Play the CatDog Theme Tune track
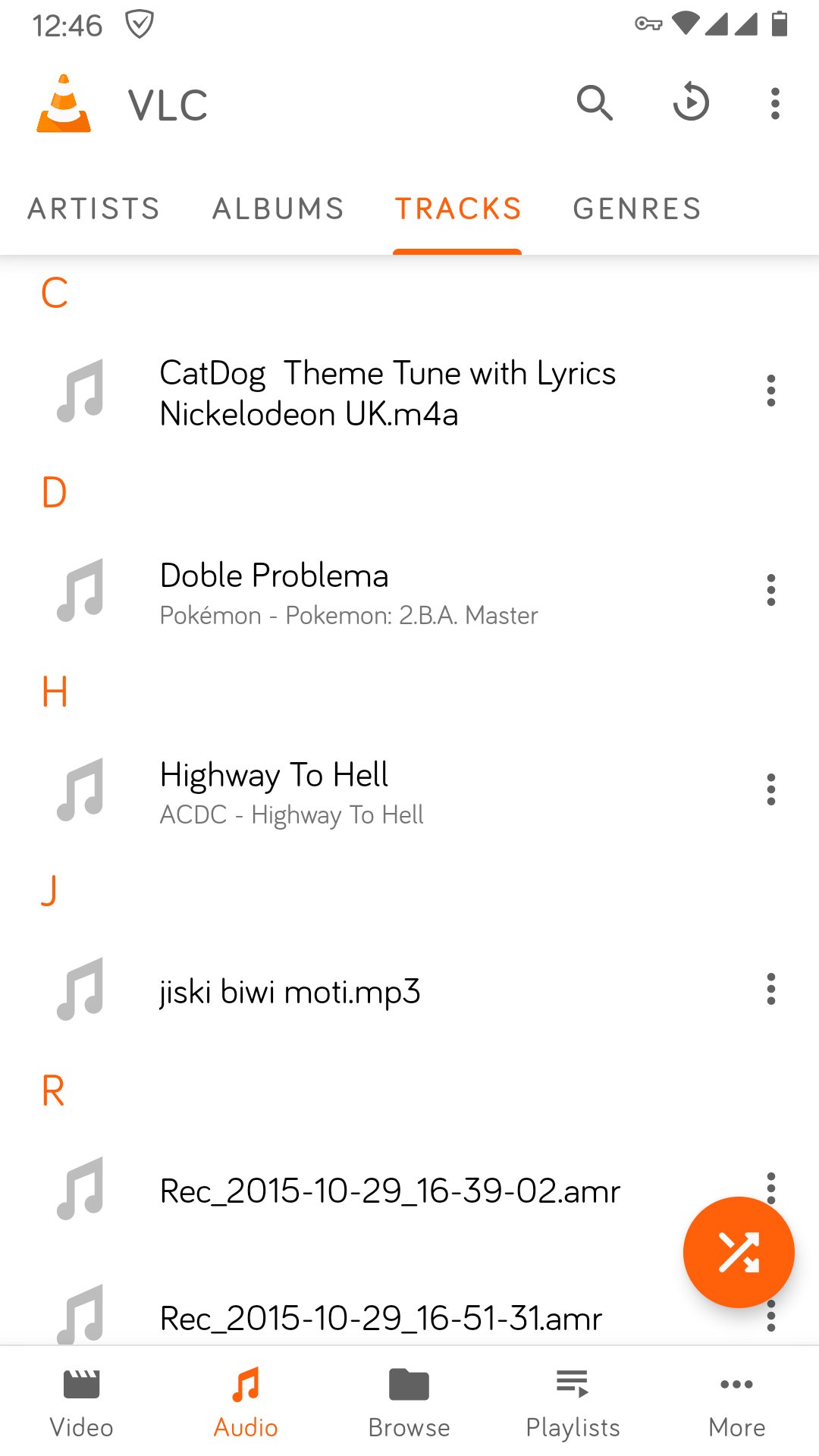 [x=409, y=393]
